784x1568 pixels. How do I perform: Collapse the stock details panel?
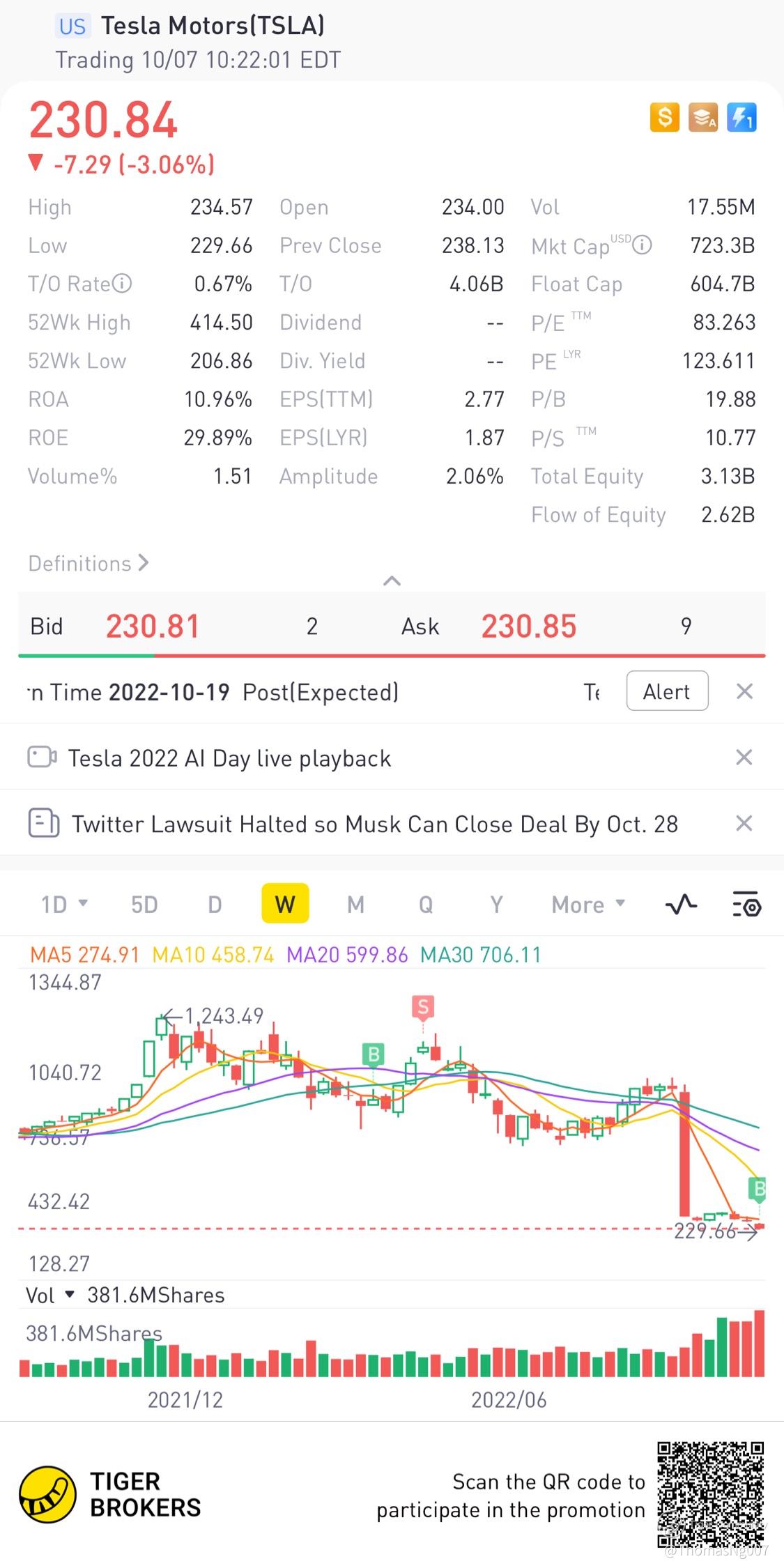[392, 581]
